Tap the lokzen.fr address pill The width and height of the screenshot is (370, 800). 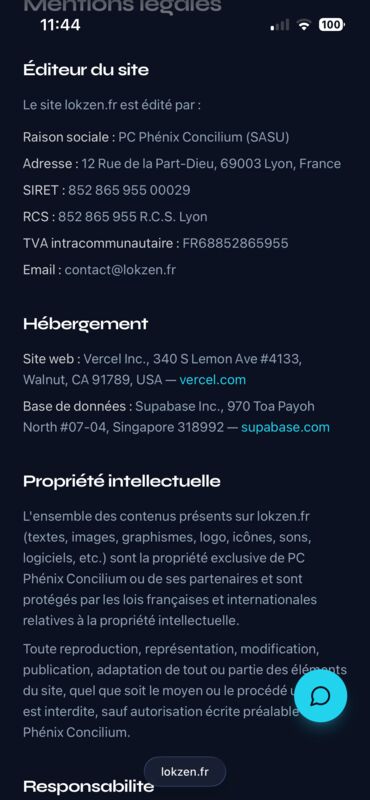pos(185,772)
